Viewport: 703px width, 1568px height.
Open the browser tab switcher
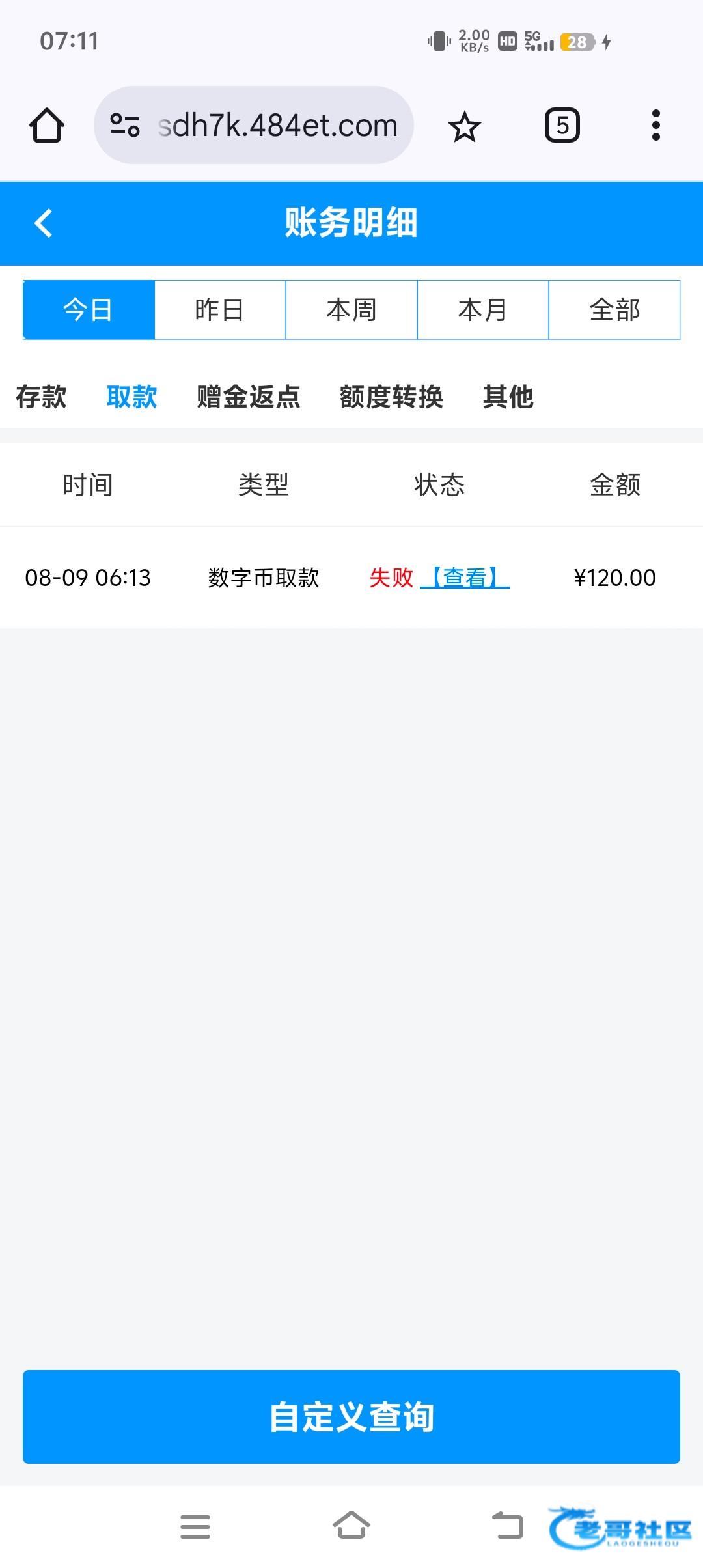[x=562, y=125]
